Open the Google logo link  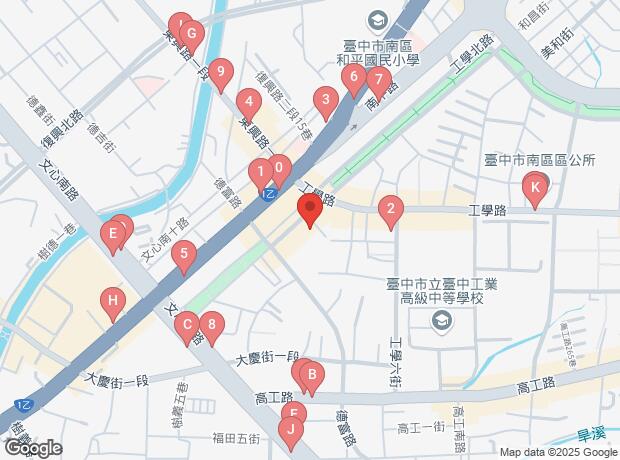click(x=32, y=449)
